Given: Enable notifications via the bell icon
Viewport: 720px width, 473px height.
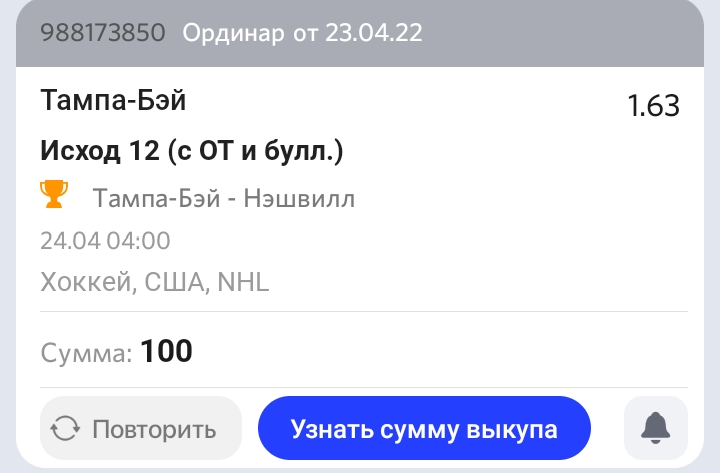Looking at the screenshot, I should point(656,429).
